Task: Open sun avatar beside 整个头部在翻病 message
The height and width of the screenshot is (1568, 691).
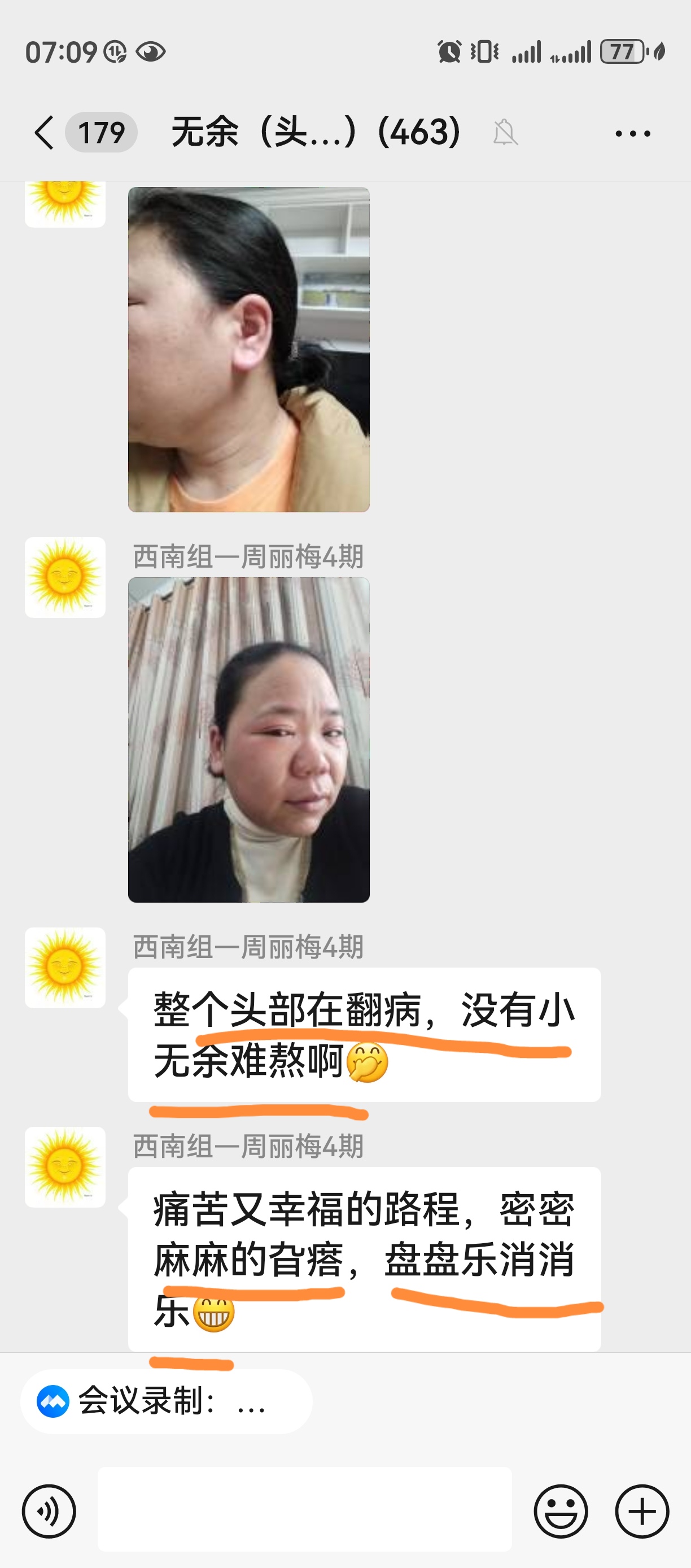Action: (x=65, y=967)
